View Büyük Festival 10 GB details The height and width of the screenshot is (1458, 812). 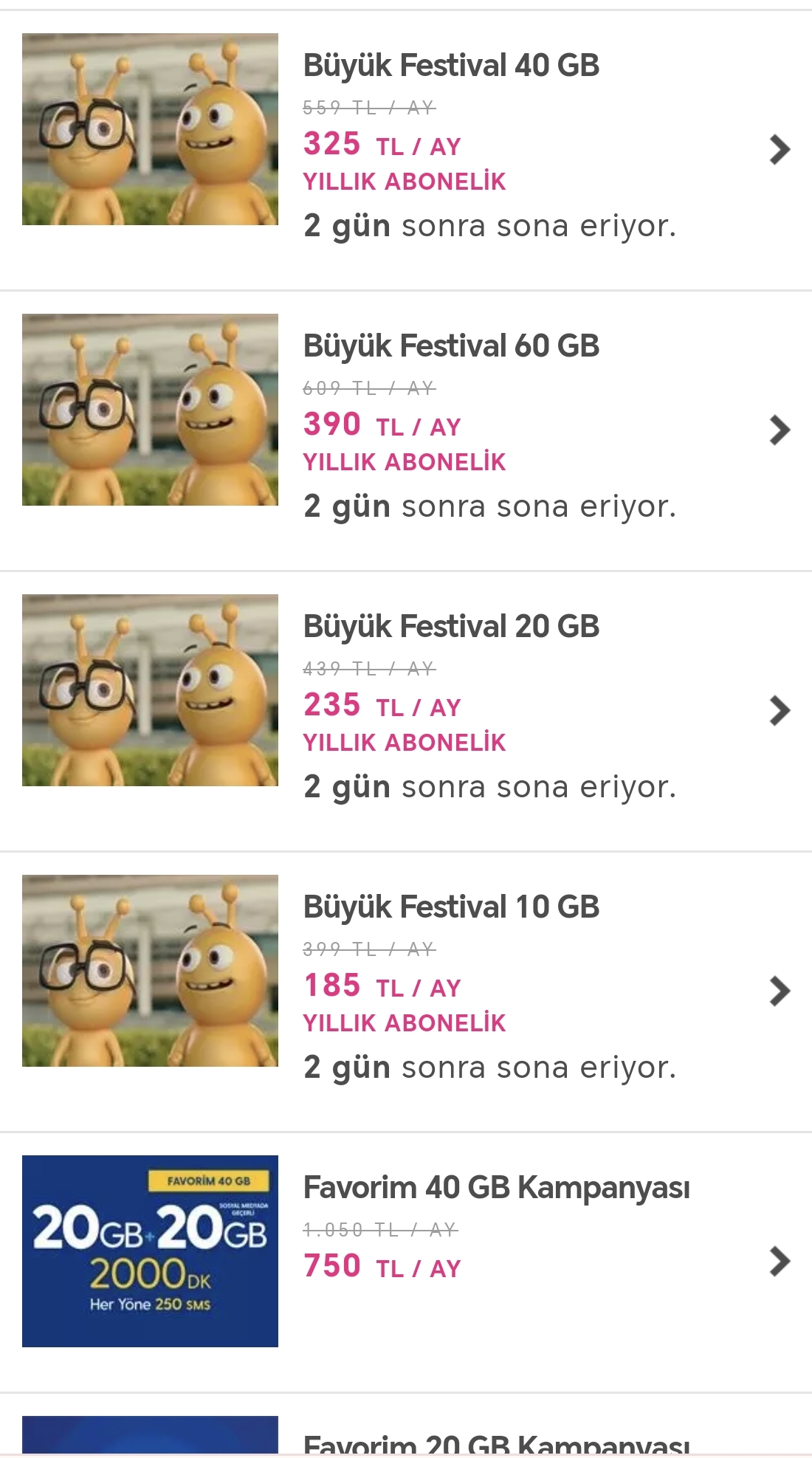point(406,991)
